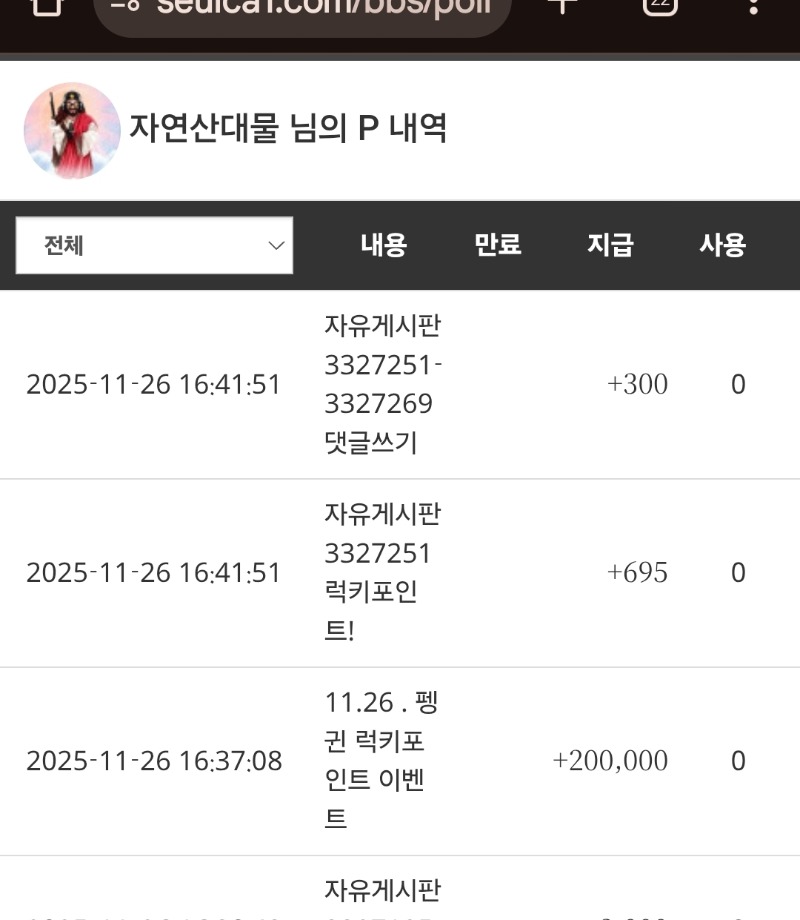Open the browser overflow menu
Image resolution: width=800 pixels, height=920 pixels.
click(x=754, y=6)
